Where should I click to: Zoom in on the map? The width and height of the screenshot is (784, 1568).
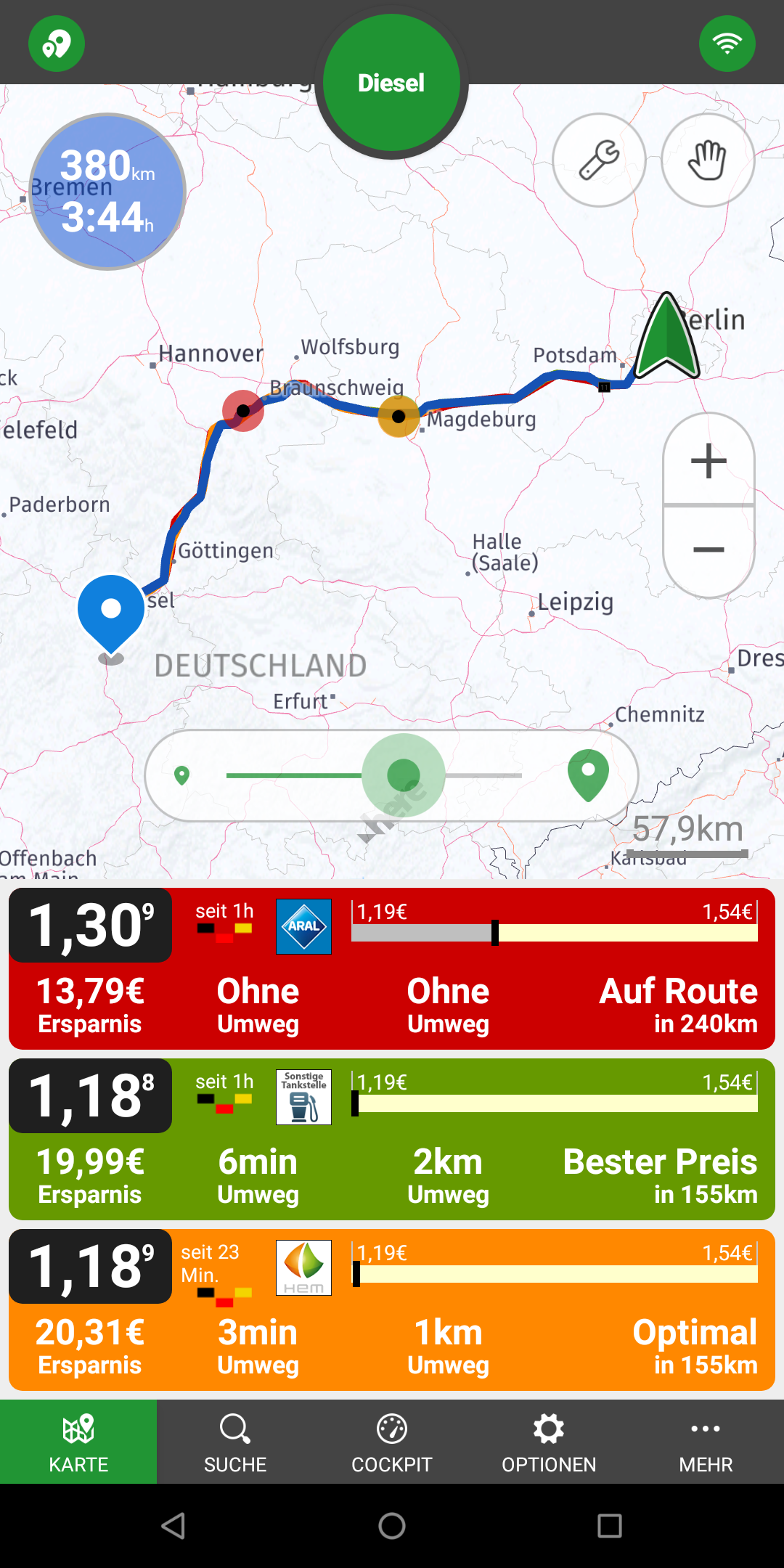tap(709, 460)
